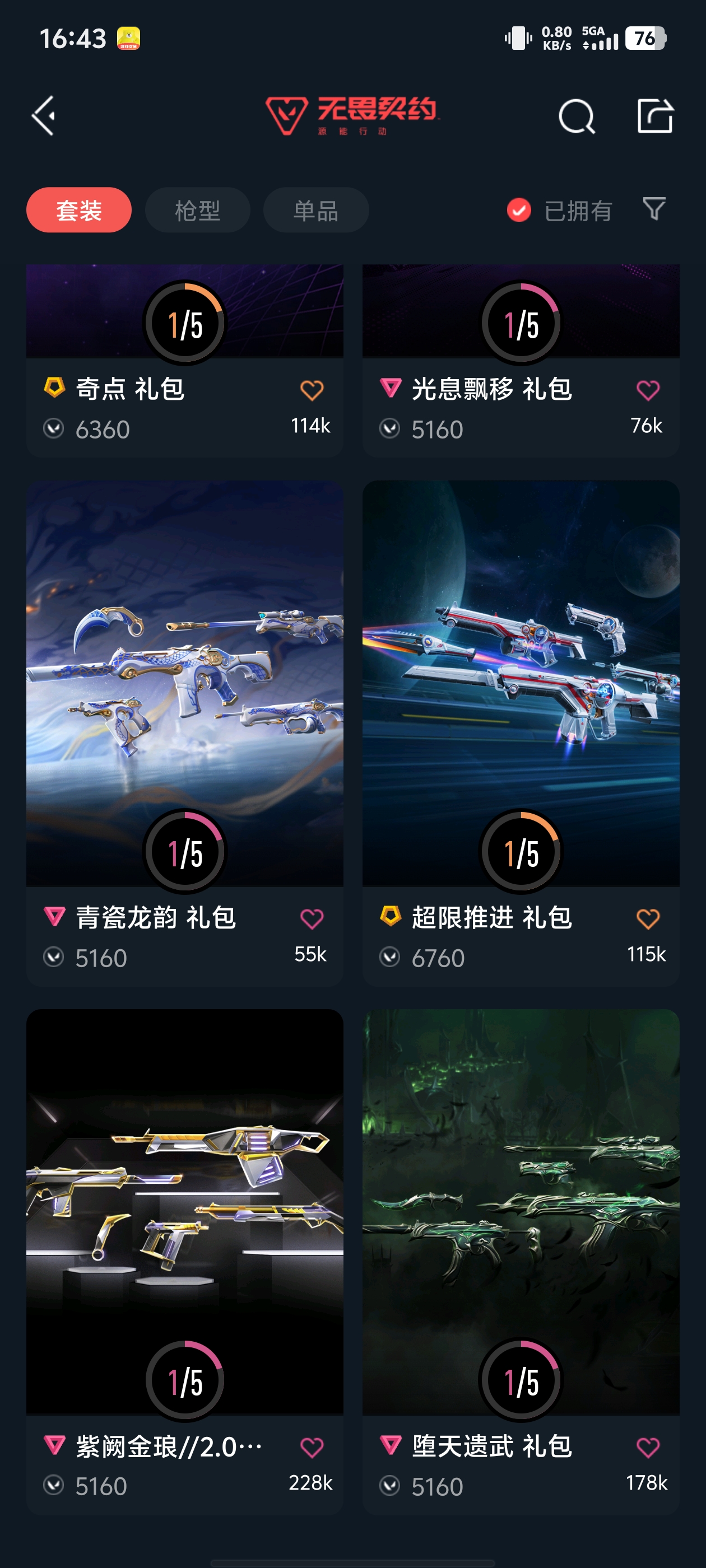706x1568 pixels.
Task: Switch to the 单品 tab
Action: click(x=315, y=209)
